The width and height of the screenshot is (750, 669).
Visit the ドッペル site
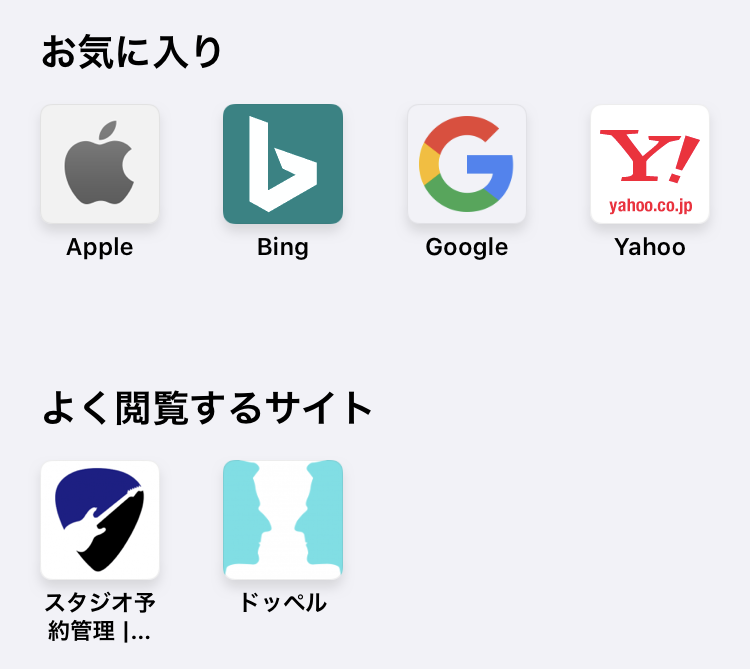[x=283, y=520]
